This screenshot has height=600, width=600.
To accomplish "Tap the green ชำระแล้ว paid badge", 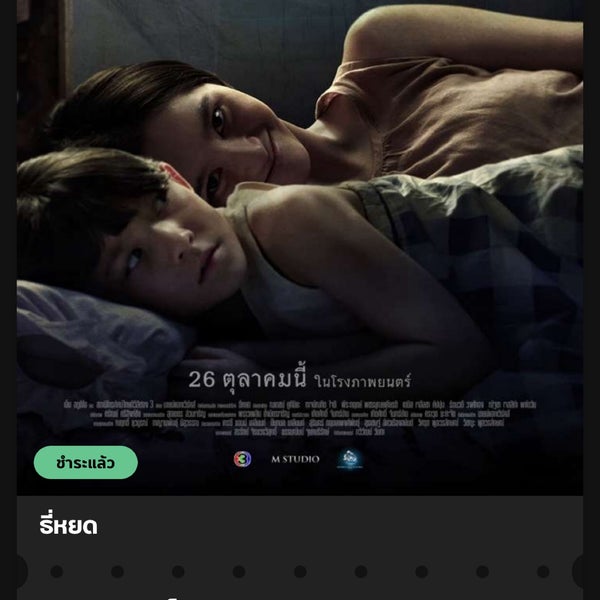I will 85,463.
